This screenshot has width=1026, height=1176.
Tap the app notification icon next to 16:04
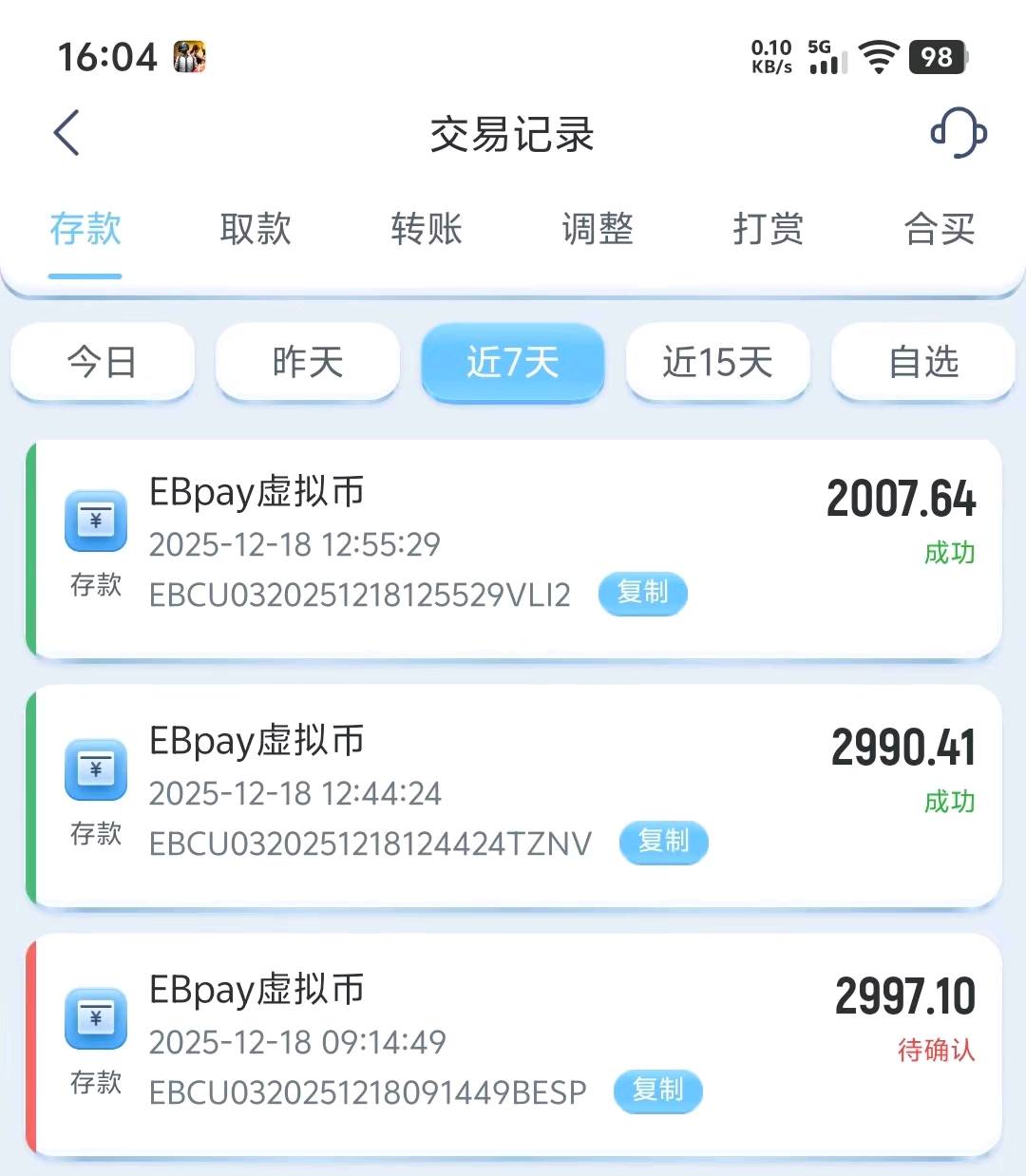188,57
